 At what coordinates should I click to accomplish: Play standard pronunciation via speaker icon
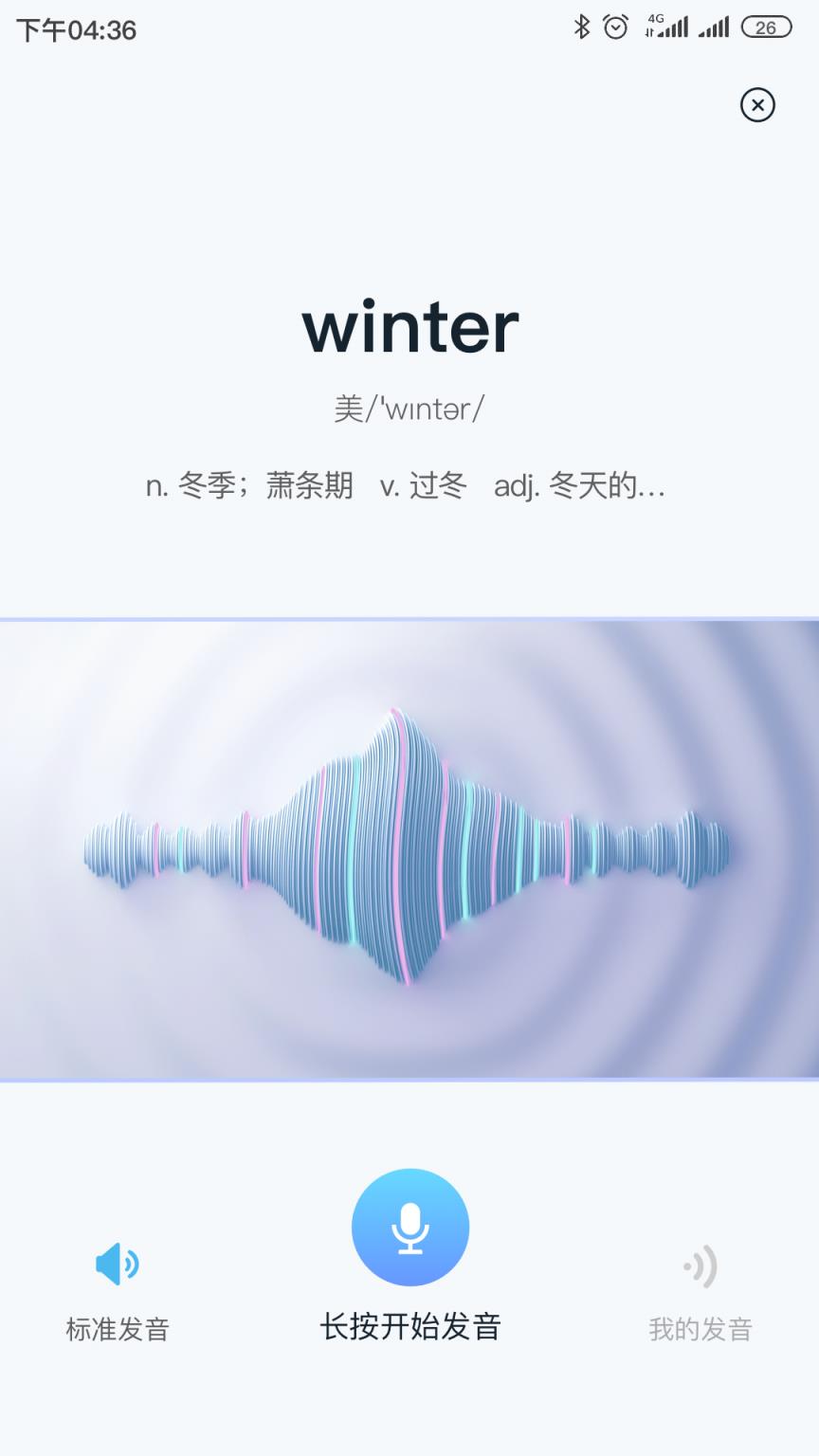pyautogui.click(x=118, y=1263)
